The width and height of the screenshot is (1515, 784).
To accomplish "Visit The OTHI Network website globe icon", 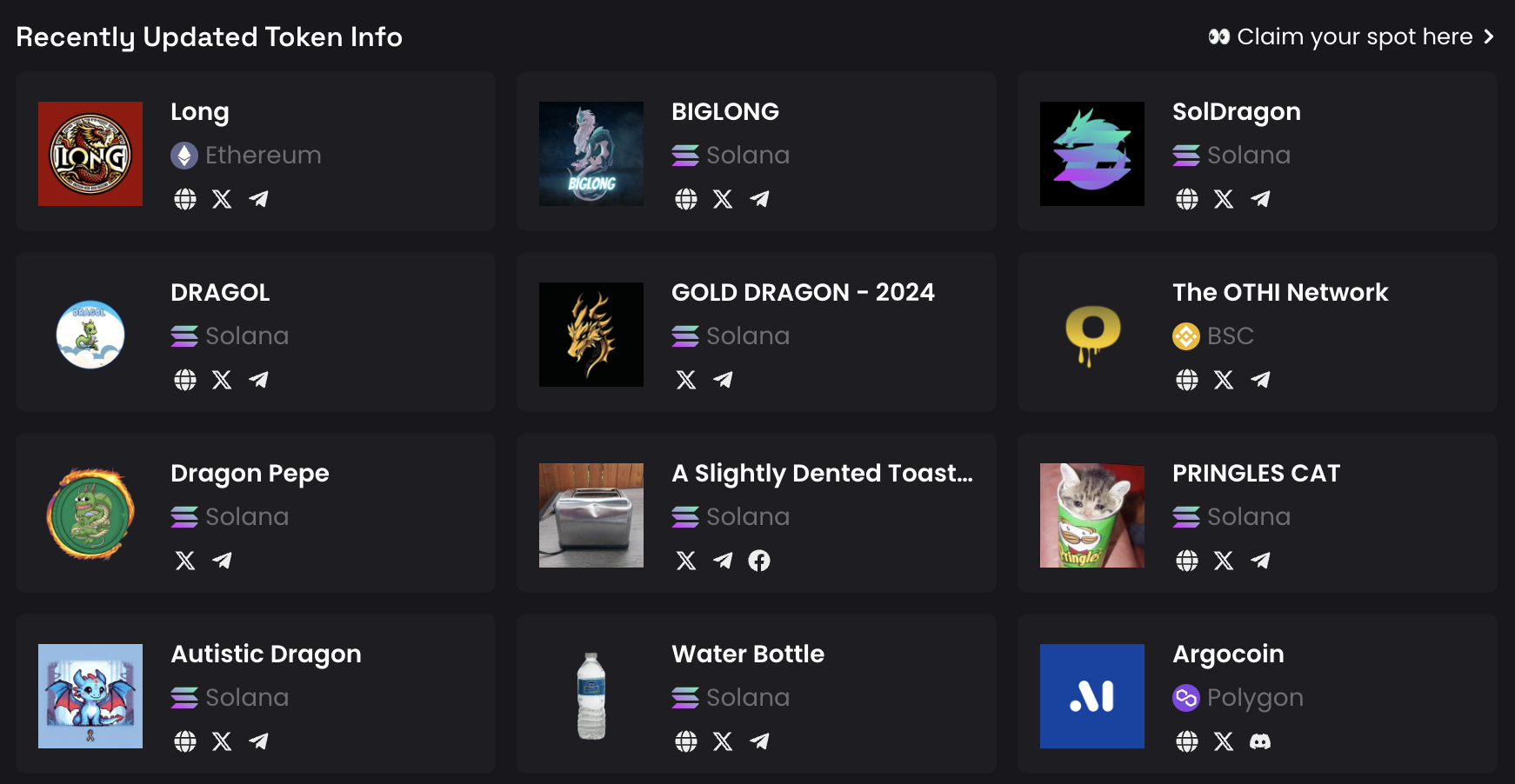I will click(x=1187, y=380).
